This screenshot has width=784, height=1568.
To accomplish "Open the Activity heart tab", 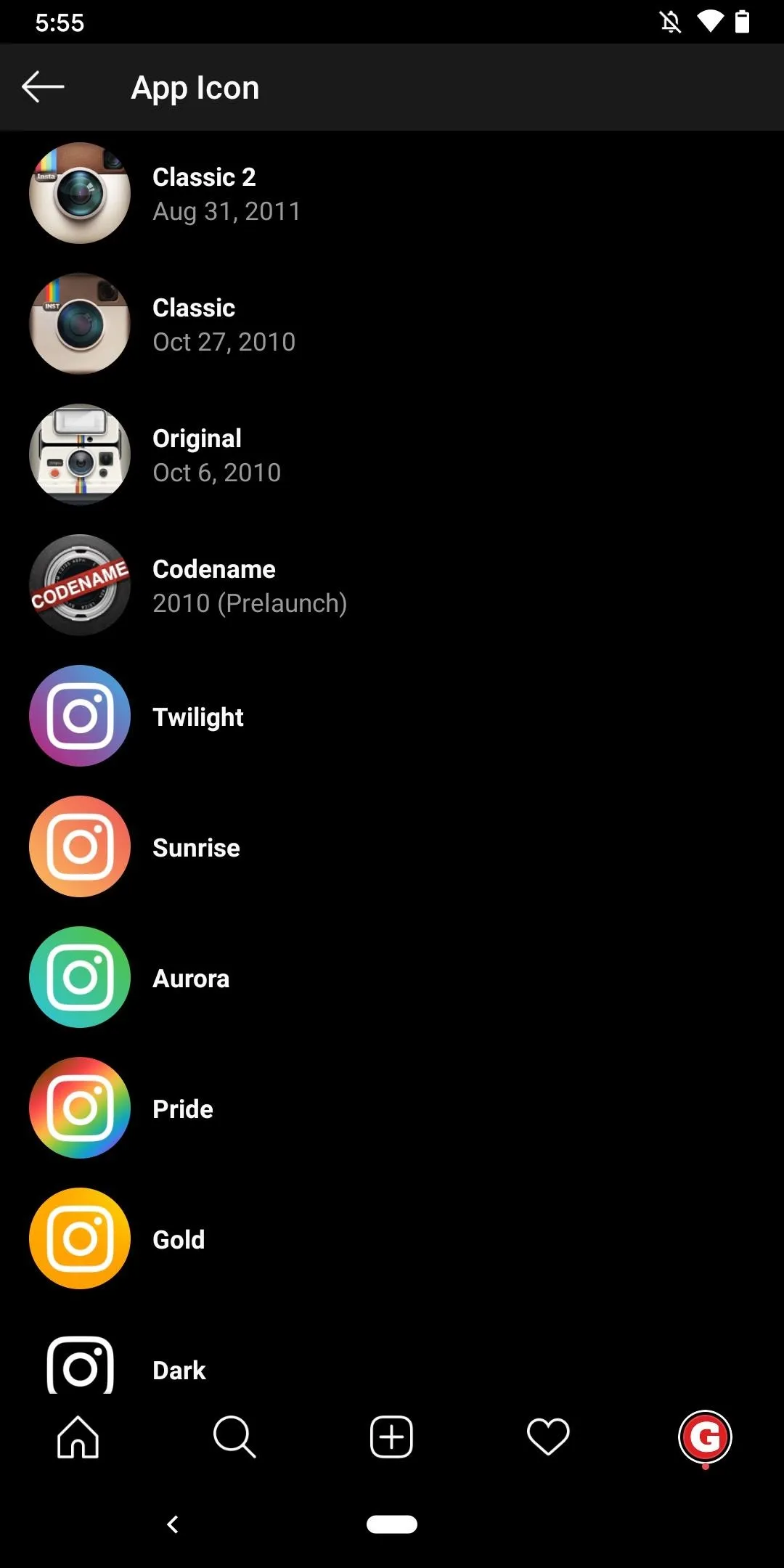I will tap(548, 1437).
